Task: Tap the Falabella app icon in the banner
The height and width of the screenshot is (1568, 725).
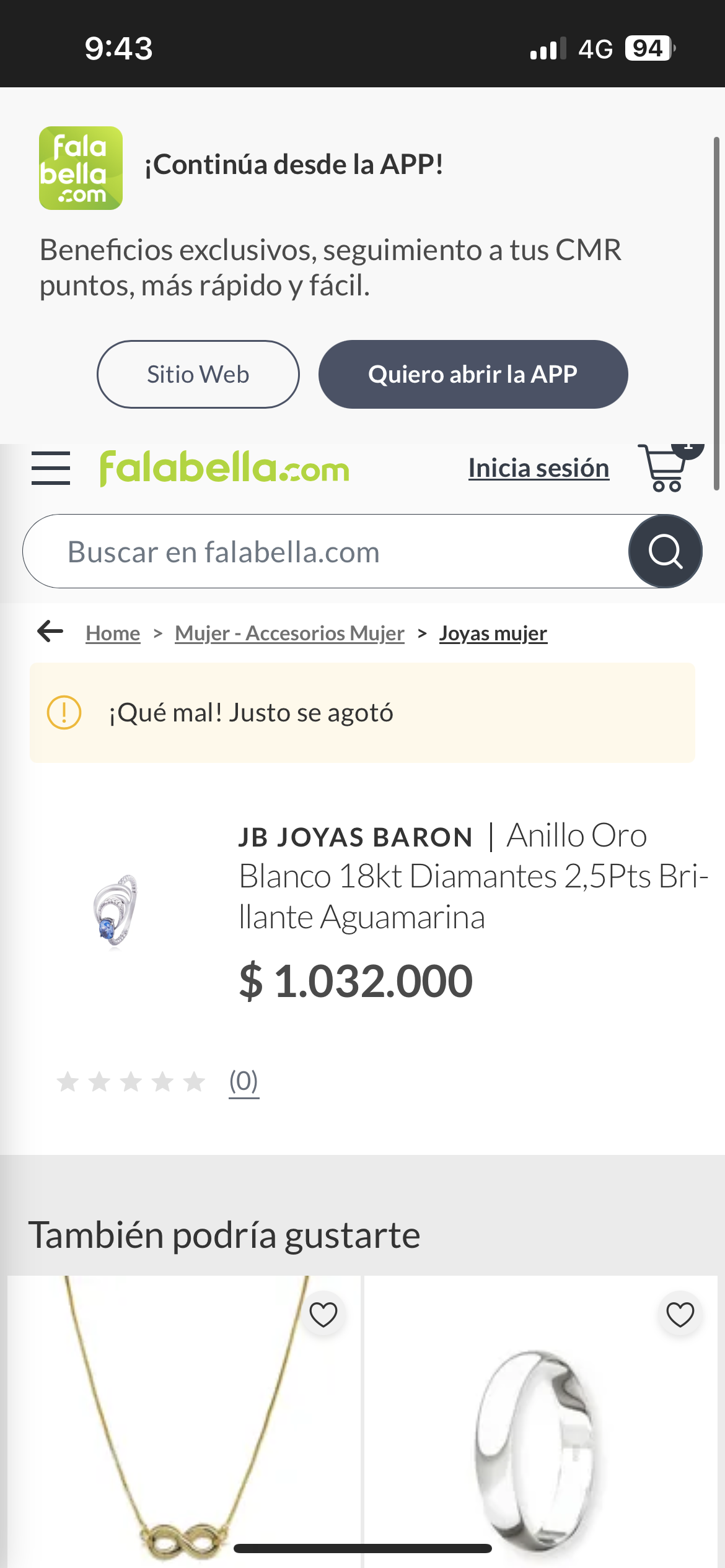Action: [x=81, y=167]
